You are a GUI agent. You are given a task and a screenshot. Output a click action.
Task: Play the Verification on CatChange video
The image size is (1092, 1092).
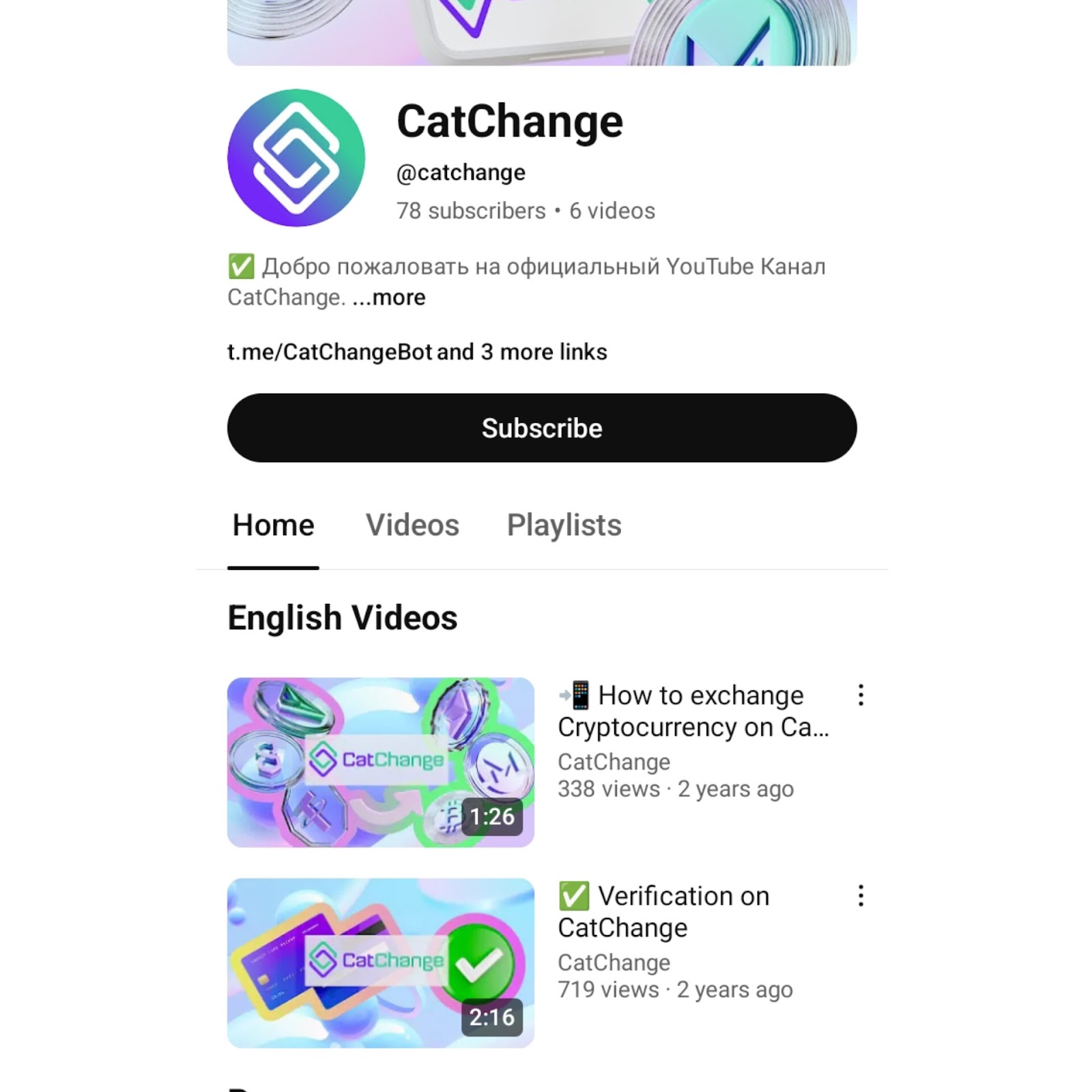(x=380, y=962)
